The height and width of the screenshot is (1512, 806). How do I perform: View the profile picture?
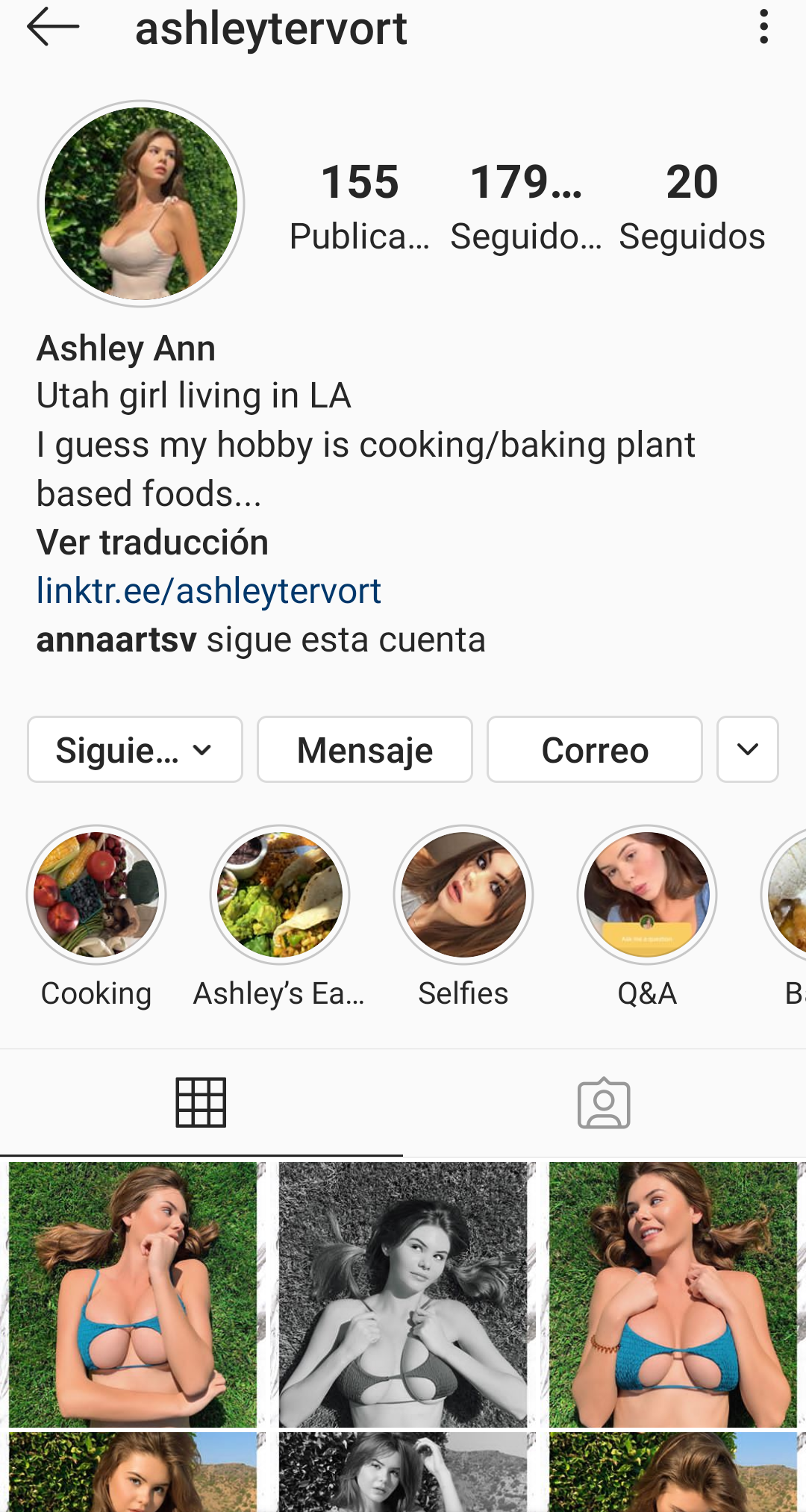pyautogui.click(x=141, y=204)
